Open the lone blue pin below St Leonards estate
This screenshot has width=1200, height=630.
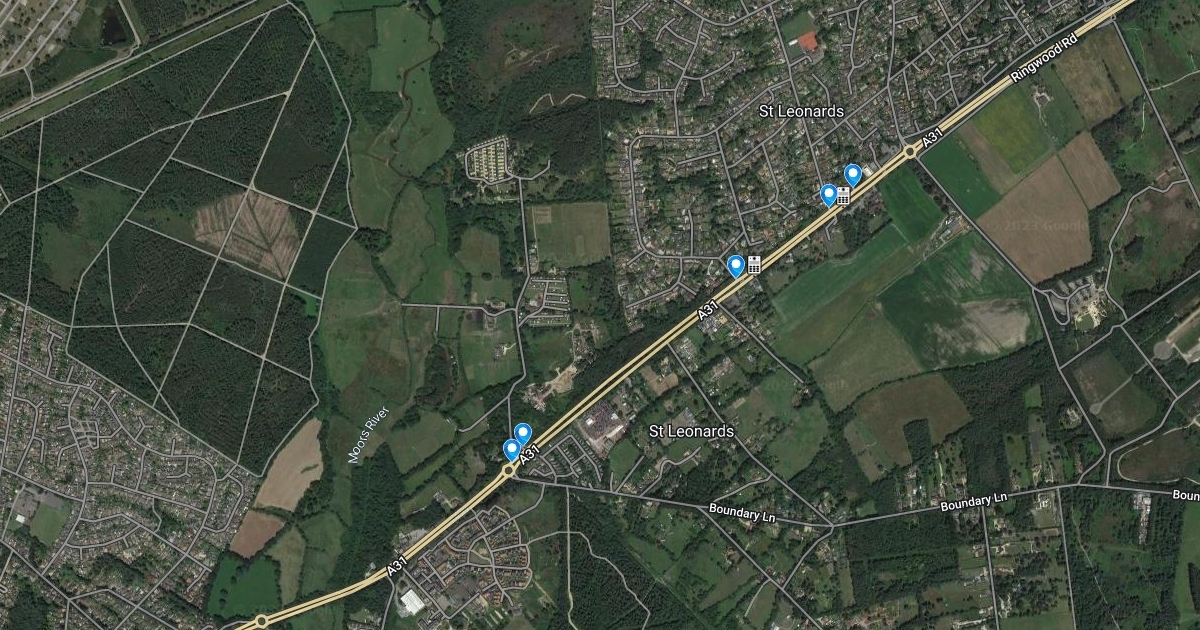(736, 265)
